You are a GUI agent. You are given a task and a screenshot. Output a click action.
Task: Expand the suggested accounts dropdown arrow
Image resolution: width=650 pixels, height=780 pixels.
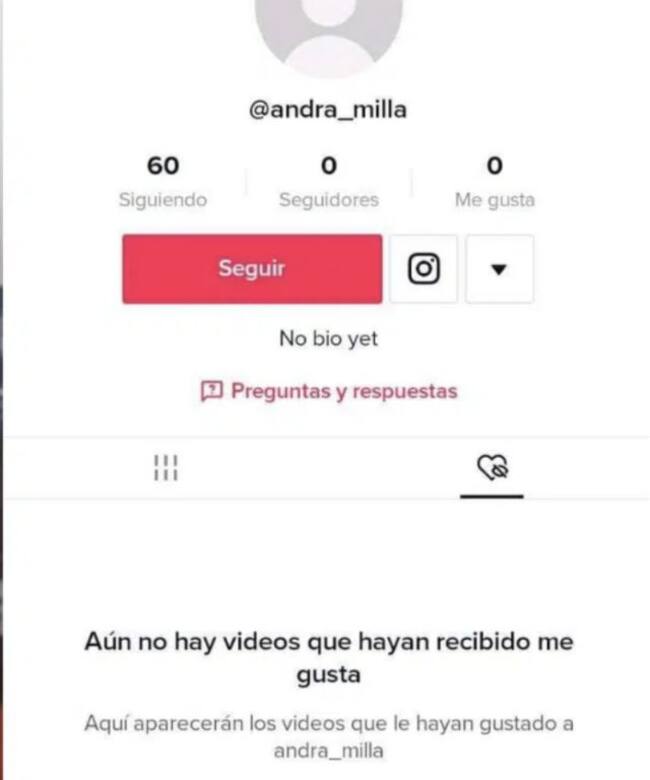coord(500,269)
